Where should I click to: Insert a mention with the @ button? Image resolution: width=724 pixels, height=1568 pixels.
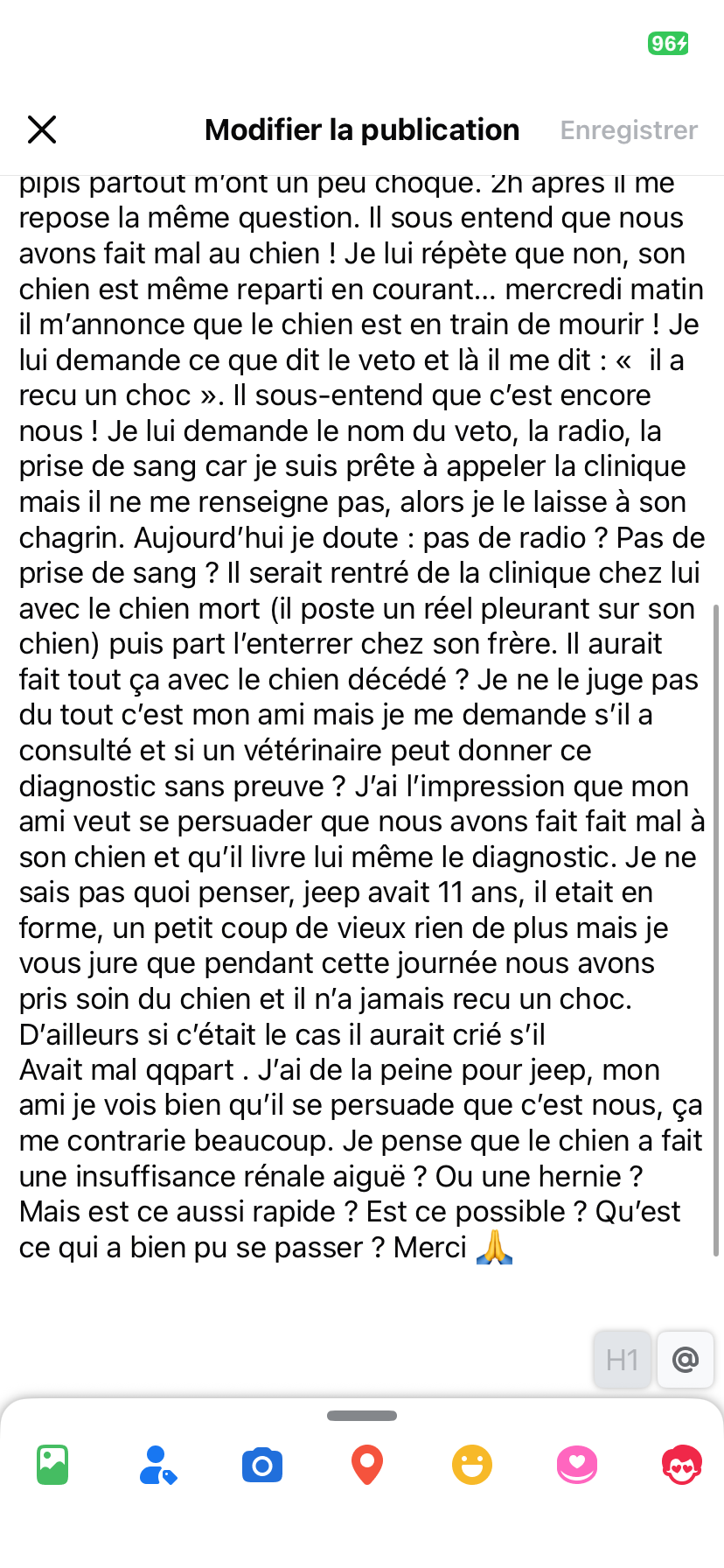tap(685, 1360)
